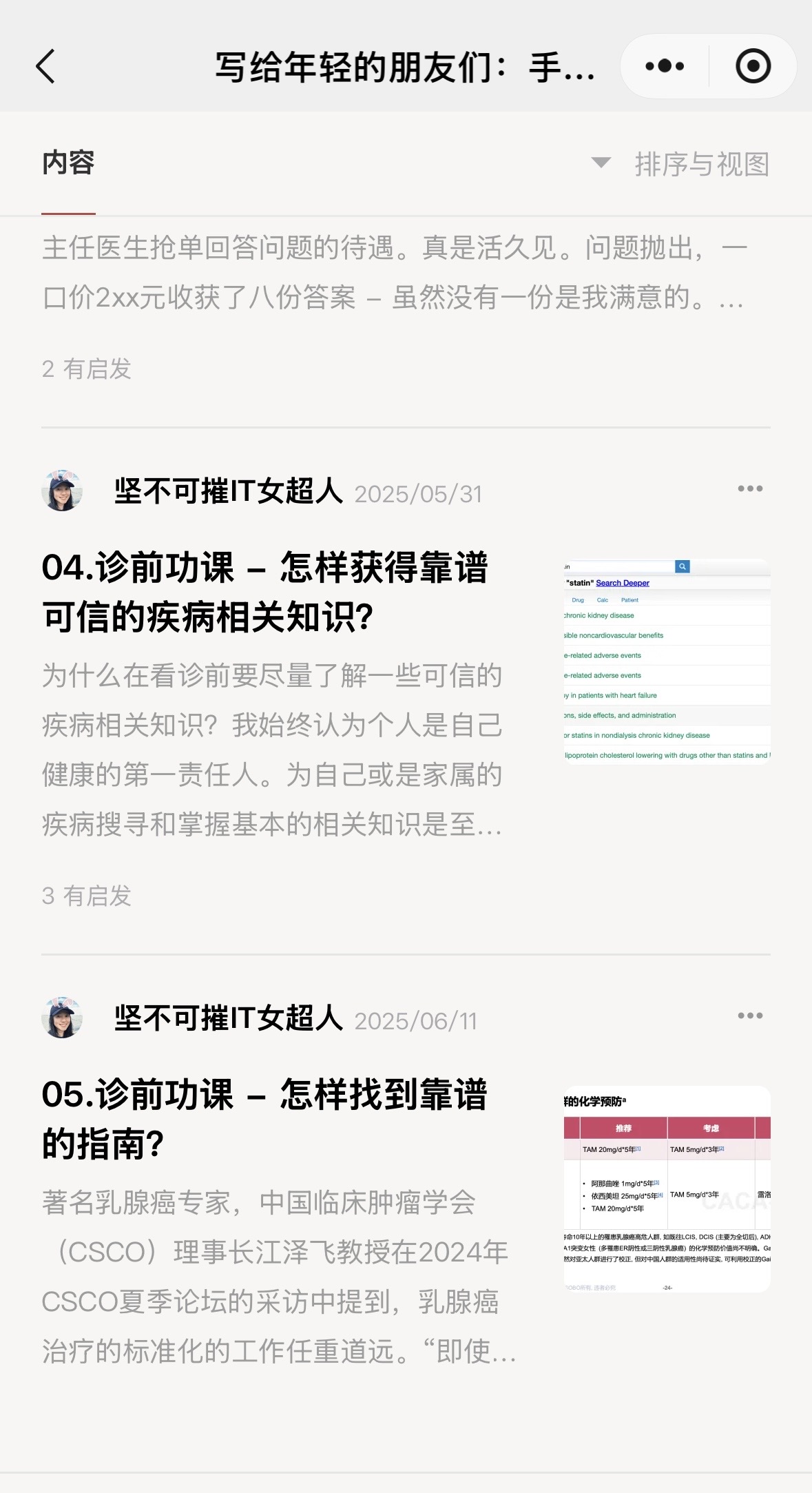Go back using the top-left arrow
This screenshot has width=812, height=1493.
[45, 67]
